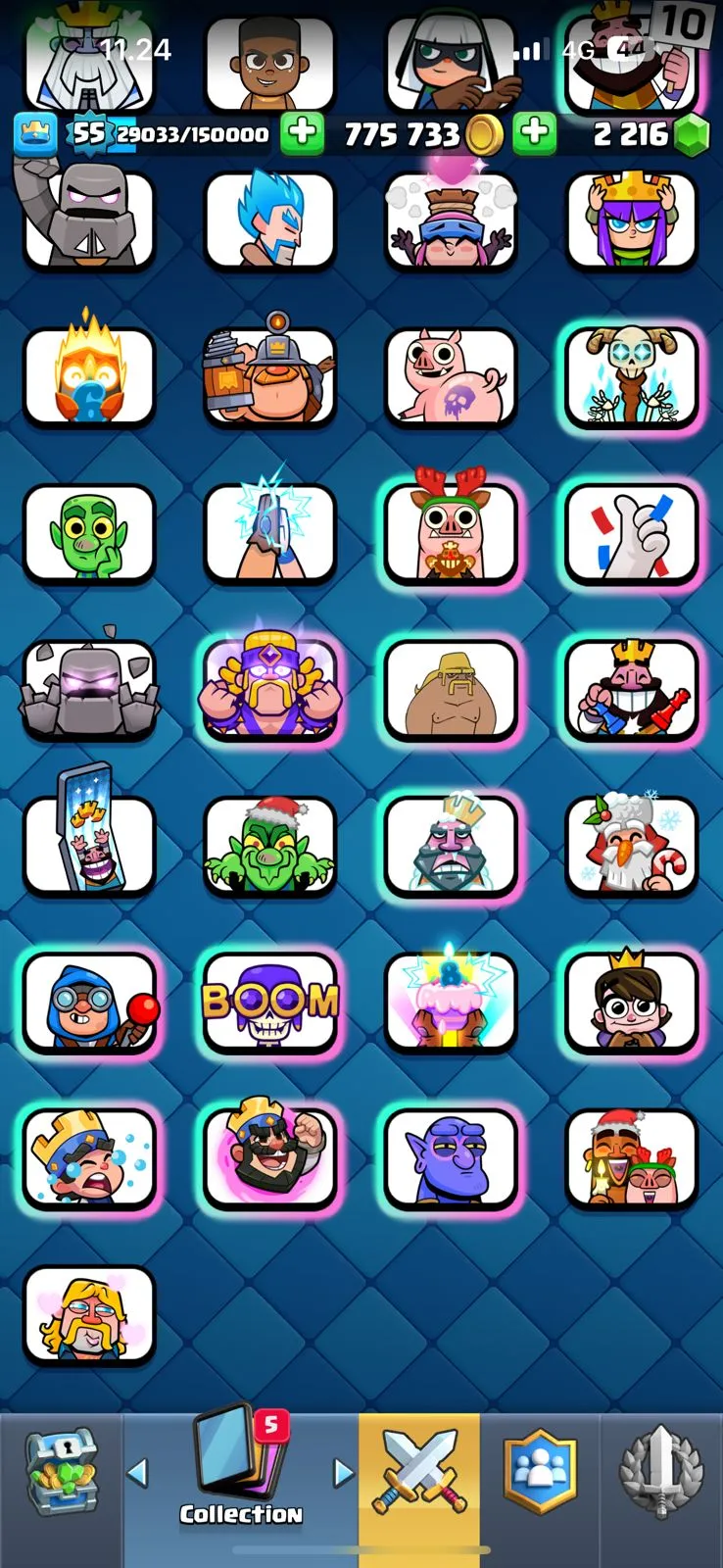Pick the green goblin thinking emote
723x1568 pixels.
tap(89, 533)
